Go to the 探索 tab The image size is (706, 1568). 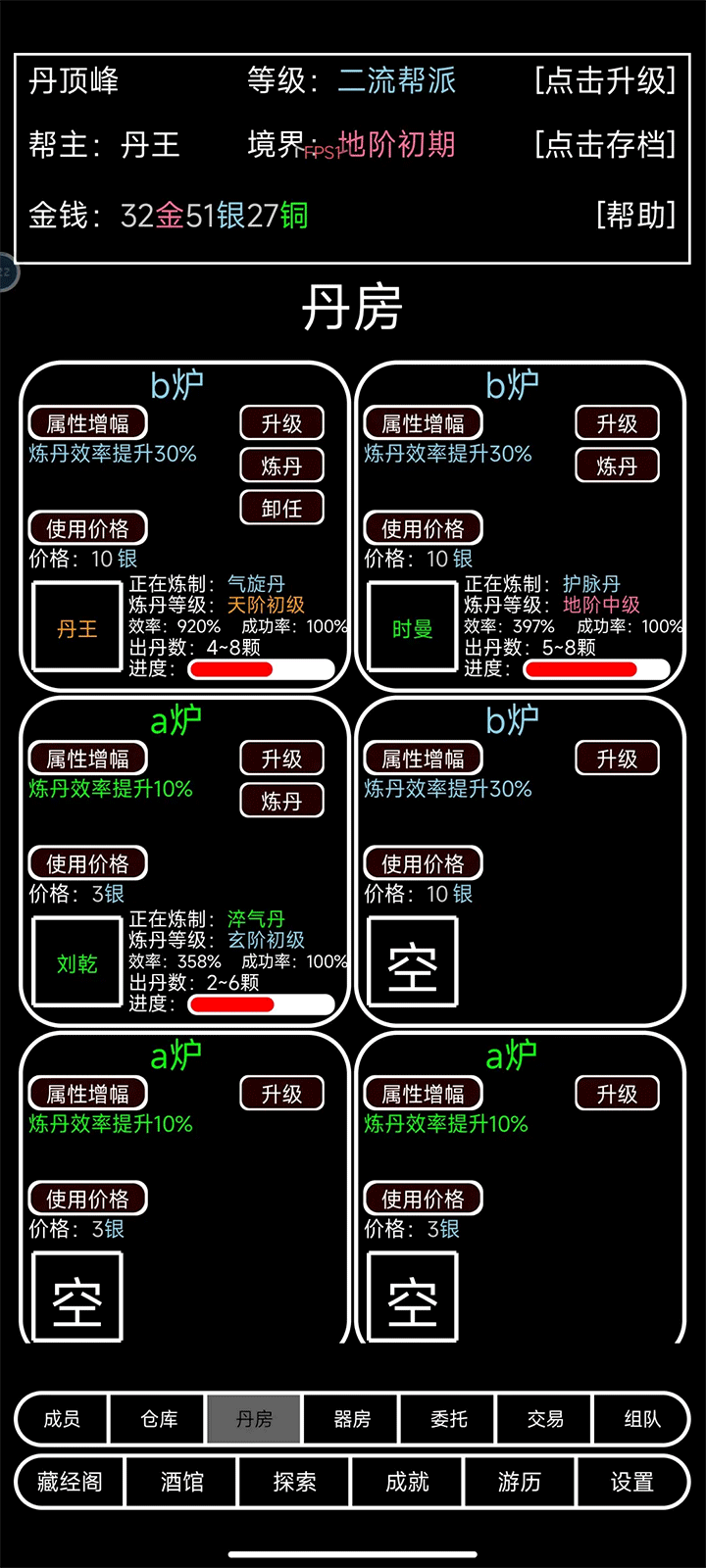(294, 1482)
